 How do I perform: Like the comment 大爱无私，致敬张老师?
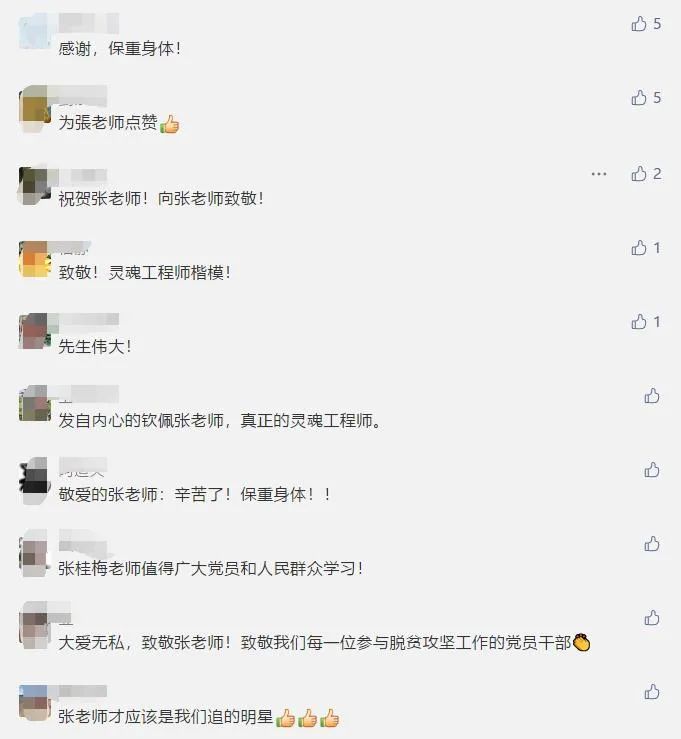(652, 618)
